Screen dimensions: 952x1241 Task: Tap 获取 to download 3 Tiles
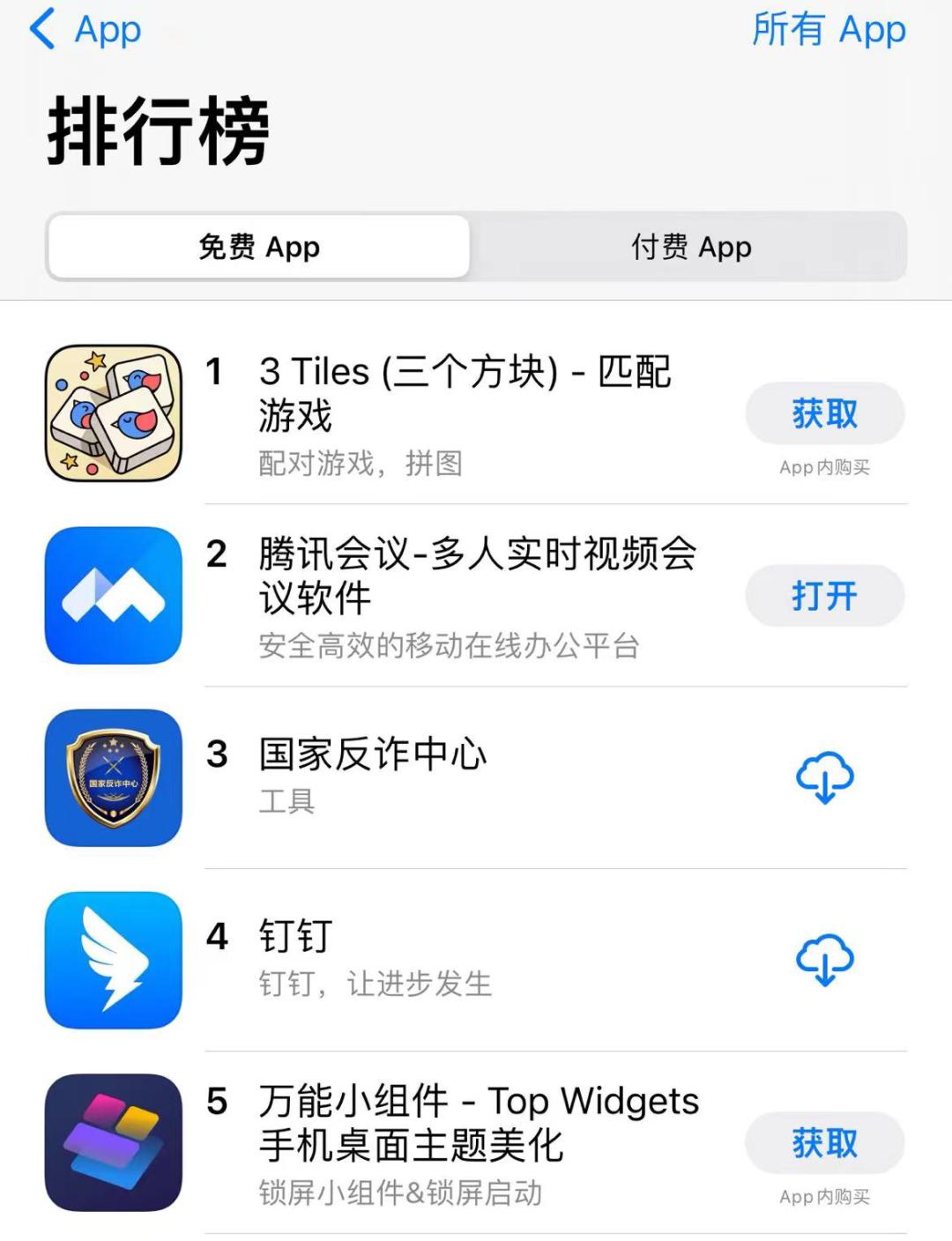(823, 412)
